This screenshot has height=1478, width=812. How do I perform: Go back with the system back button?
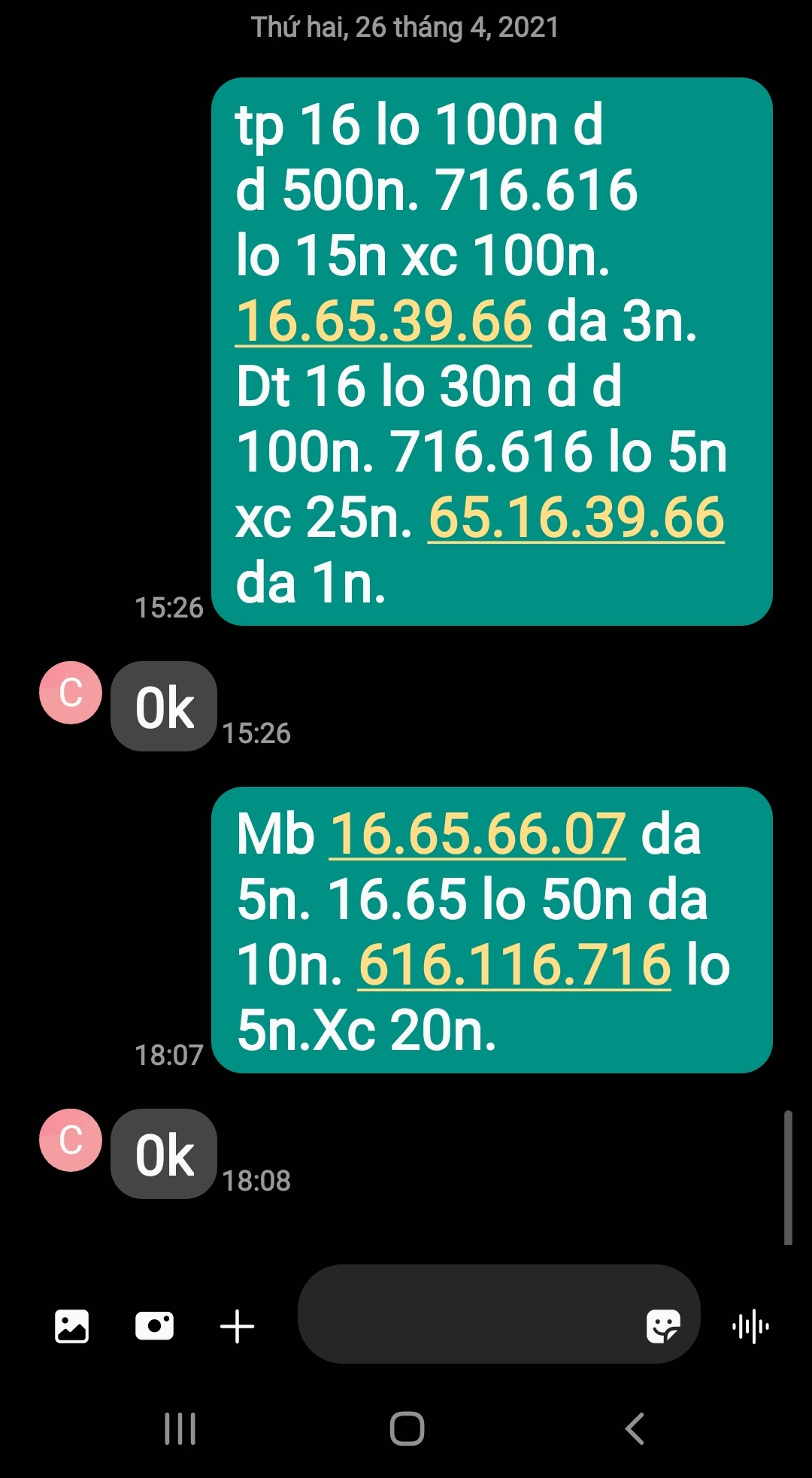635,1428
